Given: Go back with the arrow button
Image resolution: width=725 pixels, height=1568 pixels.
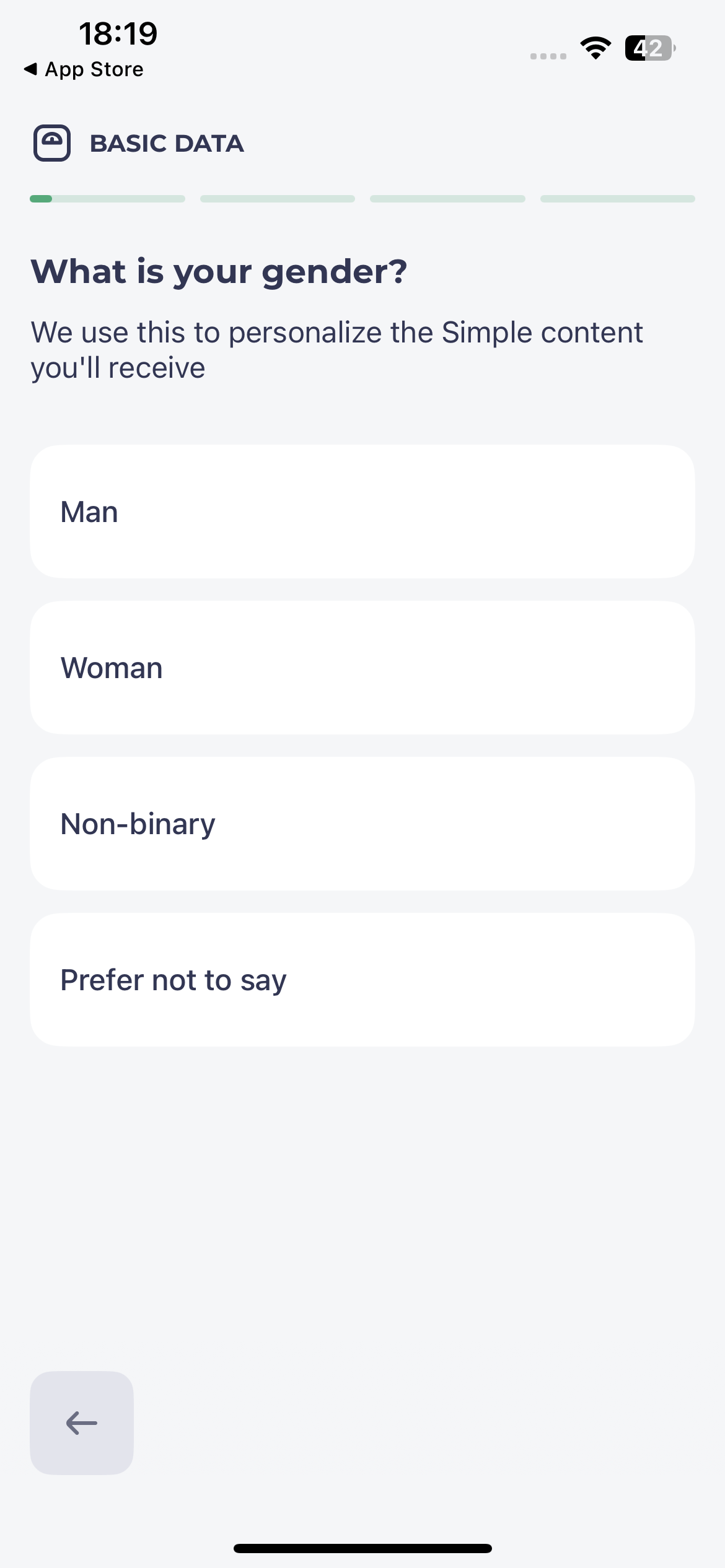Looking at the screenshot, I should pyautogui.click(x=82, y=1423).
